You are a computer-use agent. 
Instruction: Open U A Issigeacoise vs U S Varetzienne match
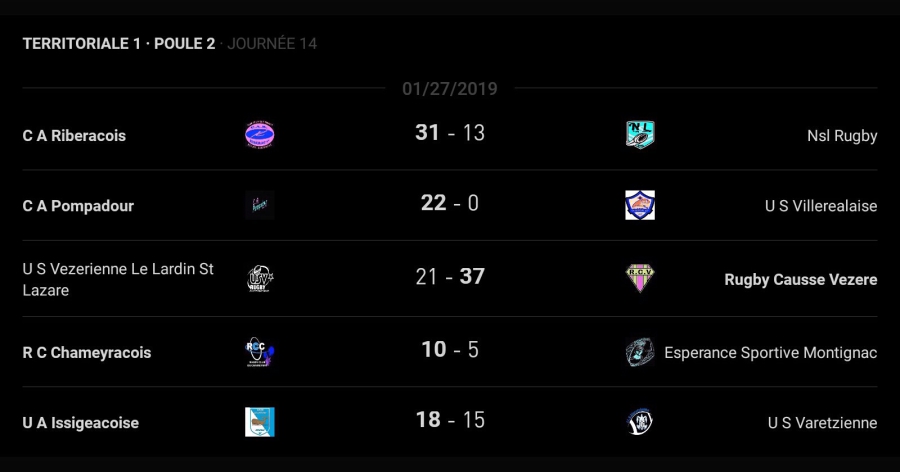pyautogui.click(x=449, y=421)
